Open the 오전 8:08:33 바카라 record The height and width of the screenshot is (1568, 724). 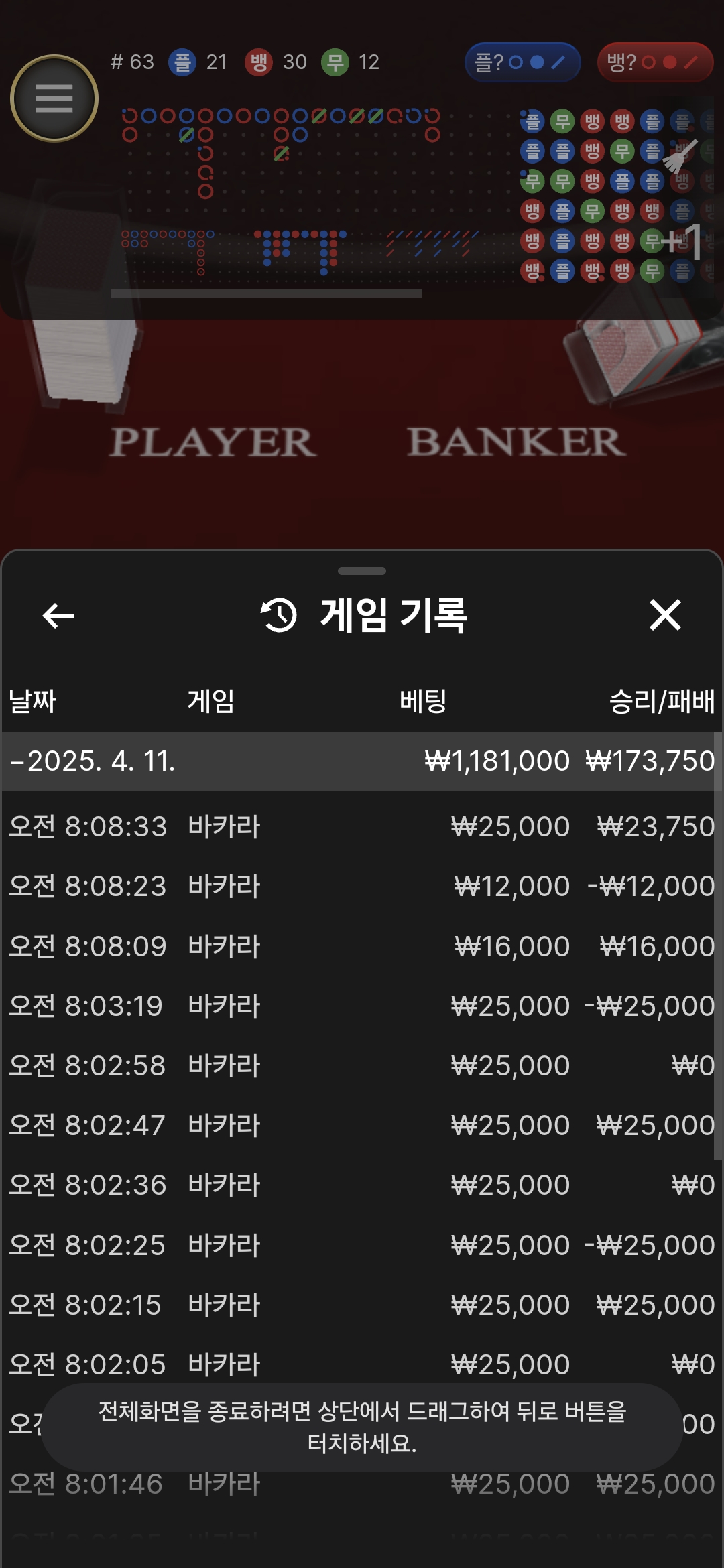361,826
